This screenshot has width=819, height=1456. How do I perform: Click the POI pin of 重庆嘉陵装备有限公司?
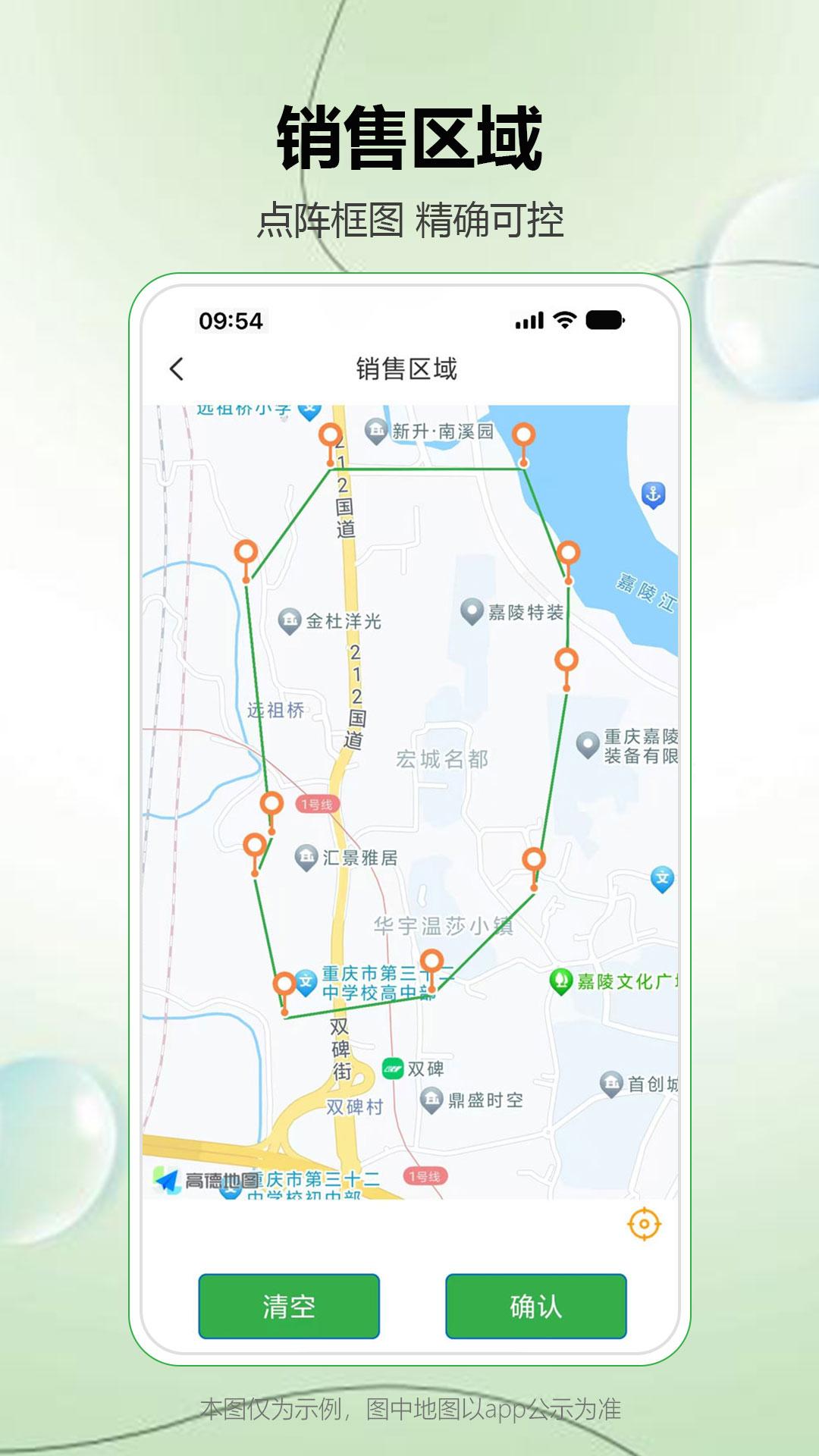(588, 744)
